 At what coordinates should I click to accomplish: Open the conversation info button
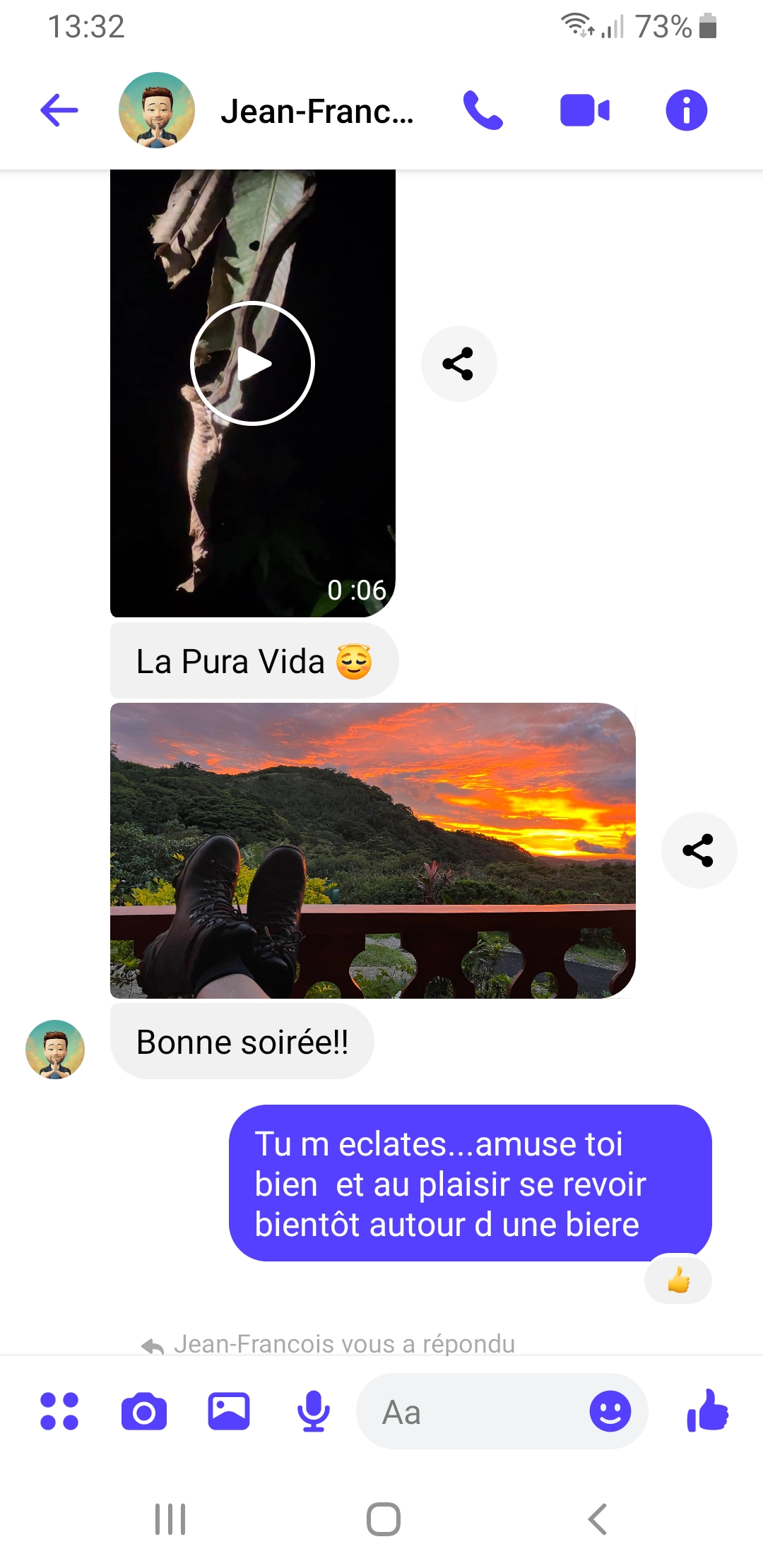686,111
